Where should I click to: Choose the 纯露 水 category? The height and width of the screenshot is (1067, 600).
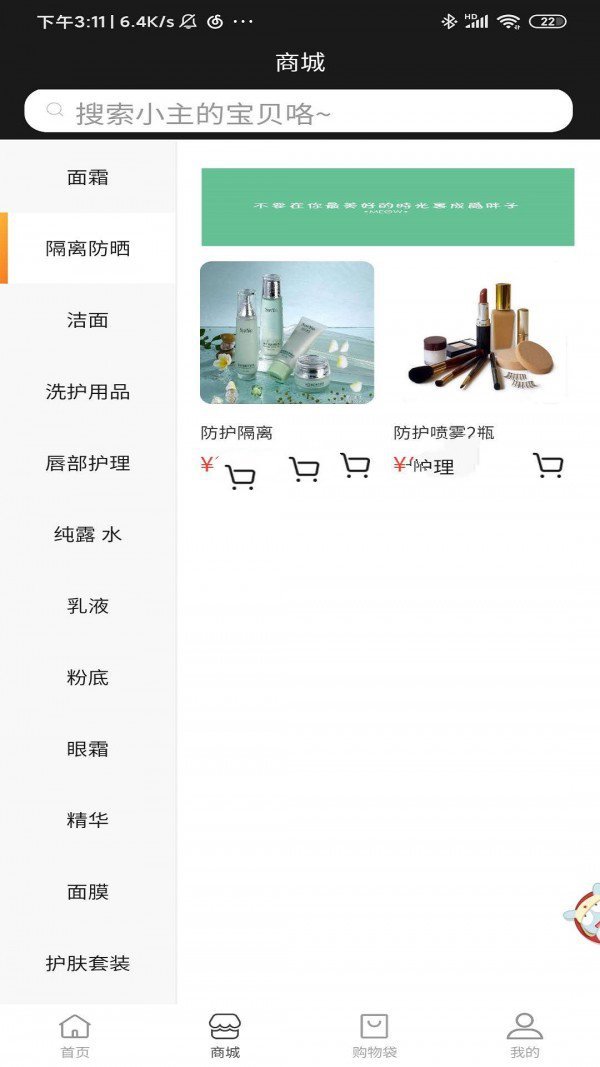point(88,535)
